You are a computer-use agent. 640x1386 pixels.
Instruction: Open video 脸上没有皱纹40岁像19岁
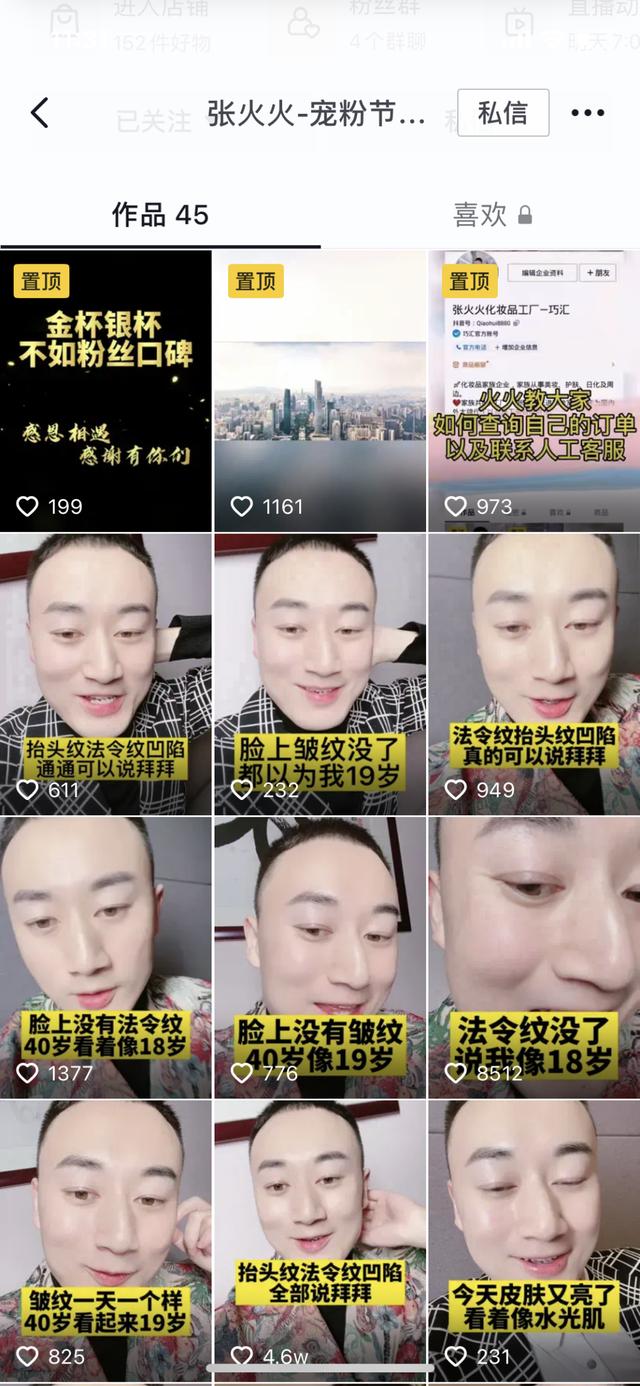[320, 957]
